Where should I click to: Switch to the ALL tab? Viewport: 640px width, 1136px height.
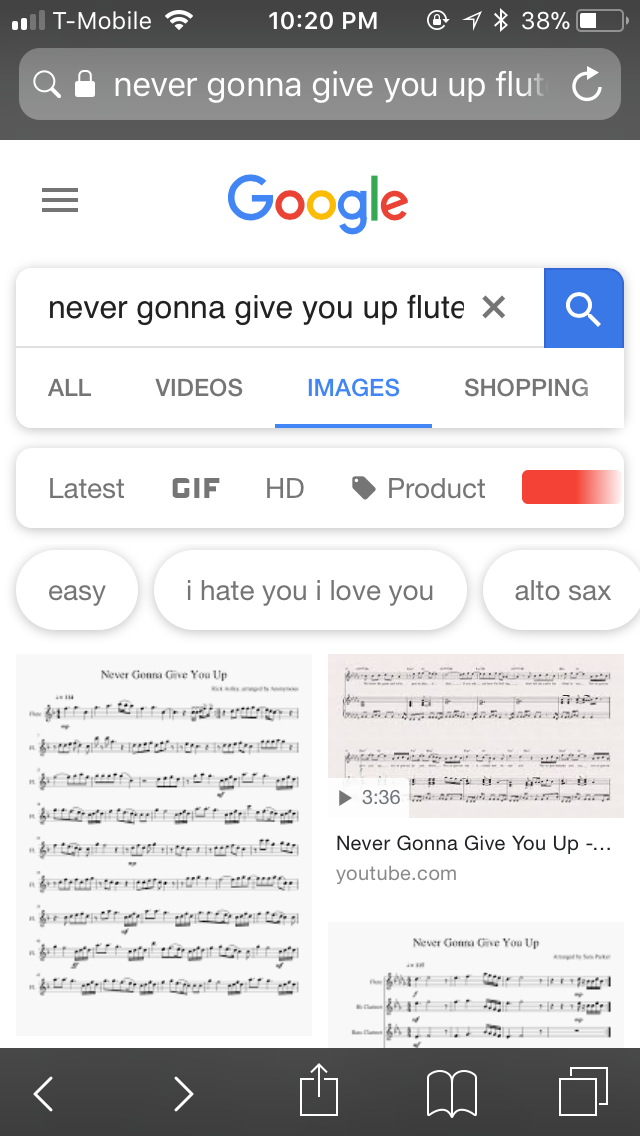click(x=69, y=388)
